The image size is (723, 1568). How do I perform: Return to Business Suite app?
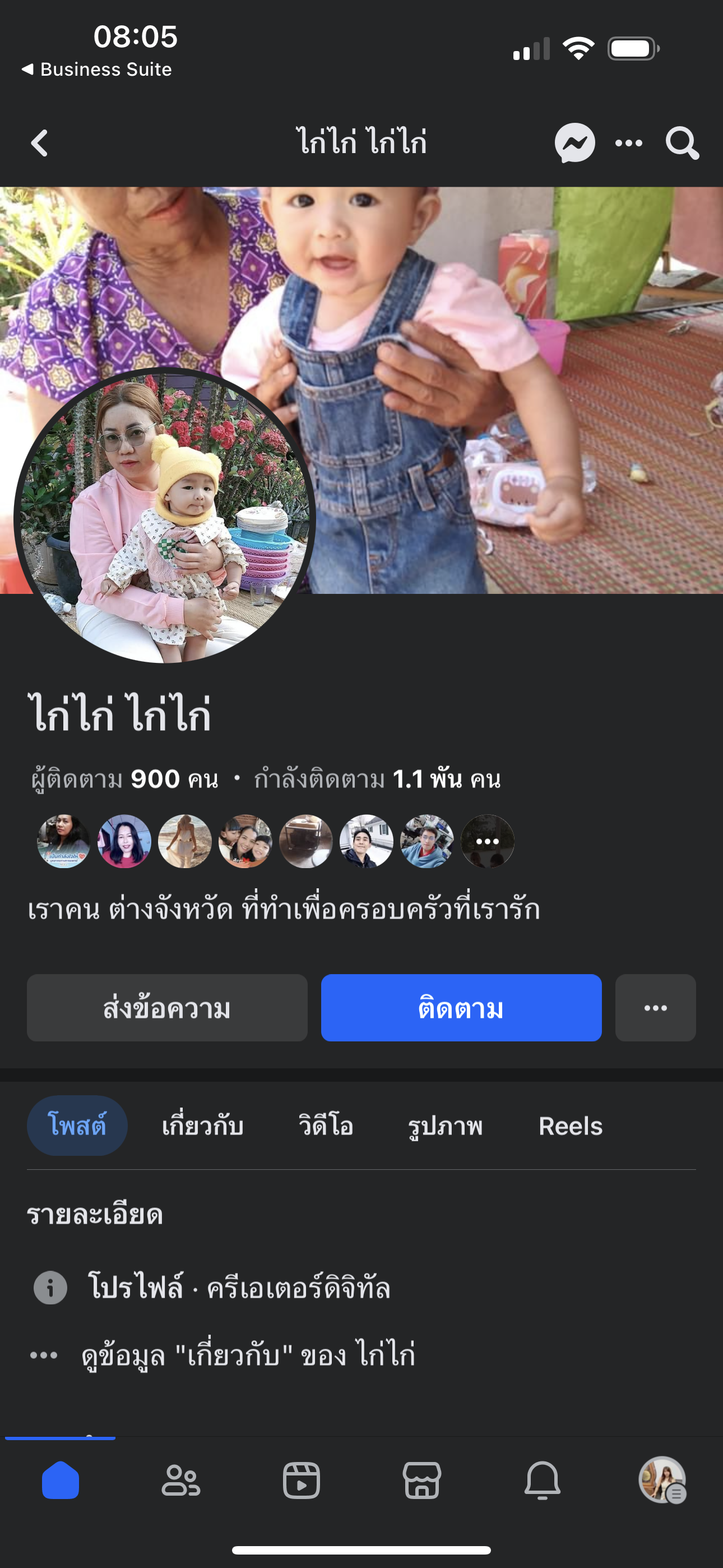[x=98, y=70]
